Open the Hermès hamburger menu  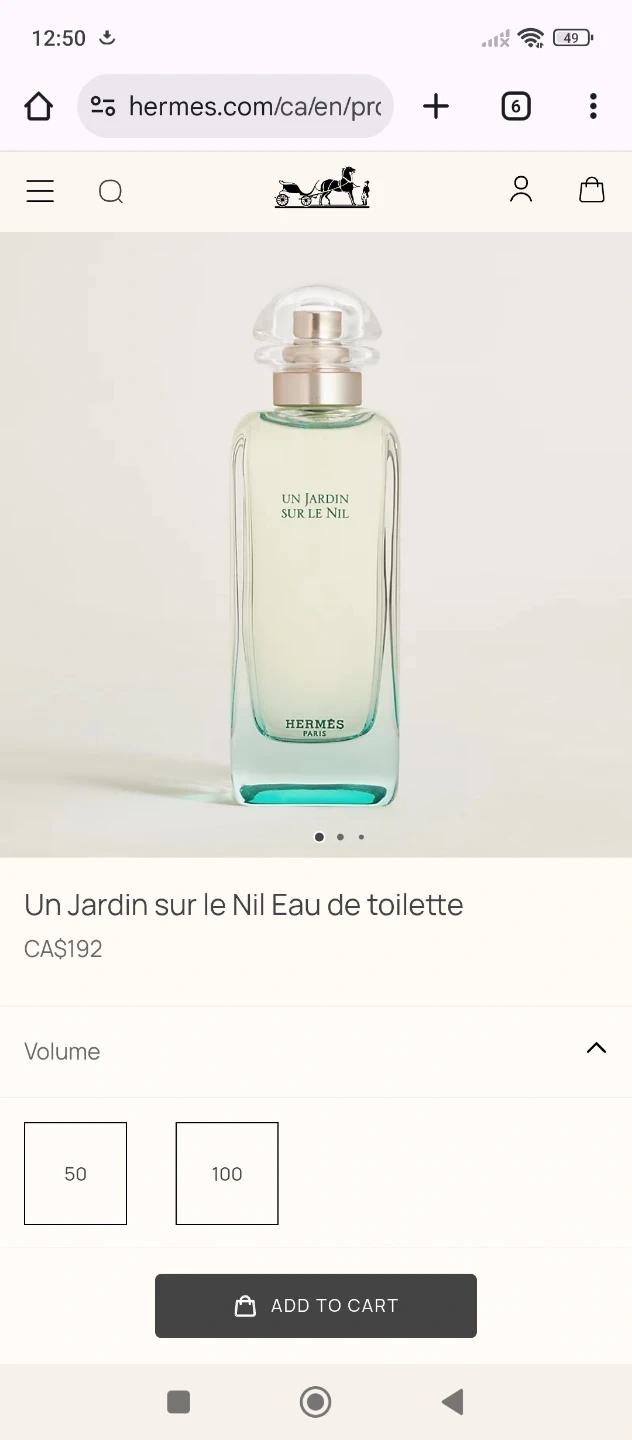pos(40,191)
